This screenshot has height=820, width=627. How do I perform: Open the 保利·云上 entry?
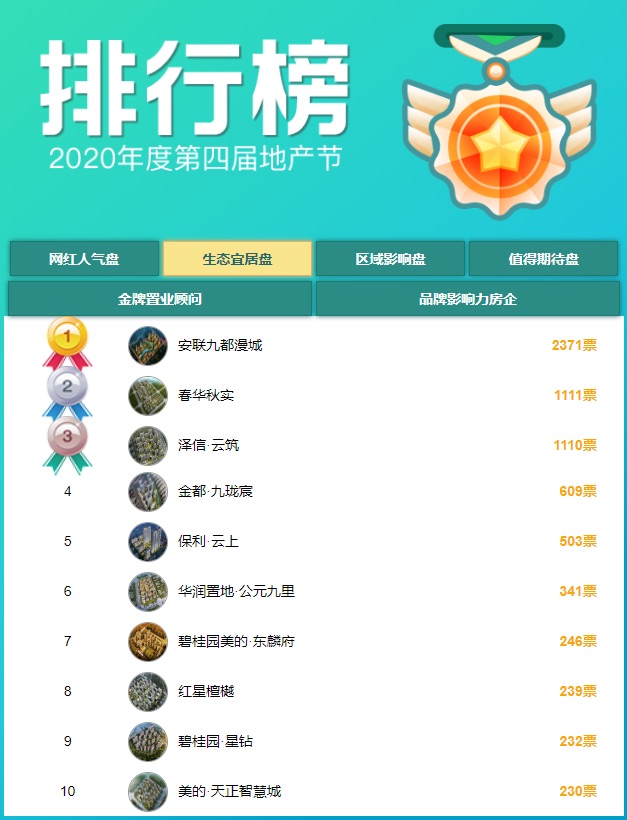[x=208, y=542]
